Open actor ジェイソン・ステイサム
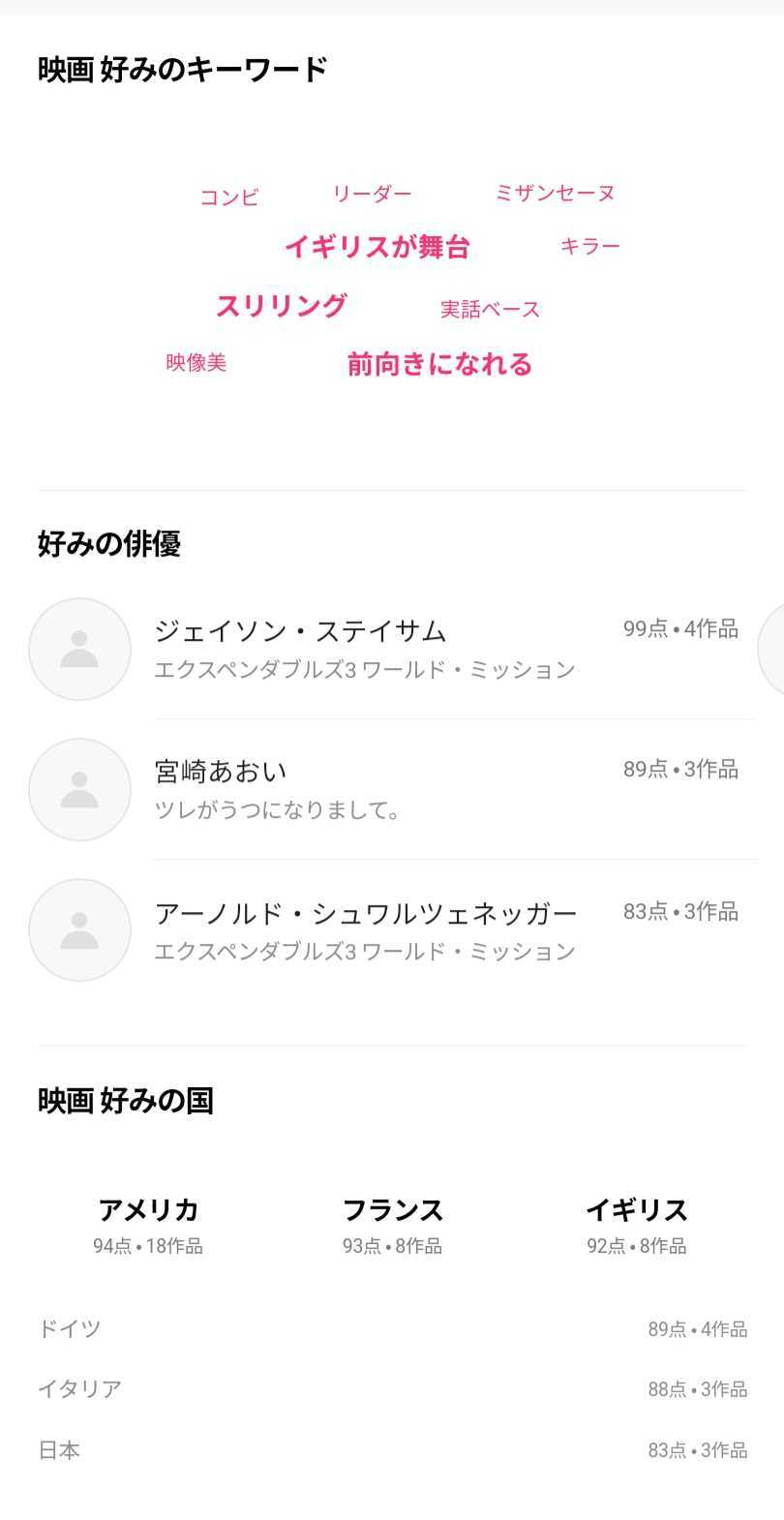The image size is (784, 1520). point(392,649)
